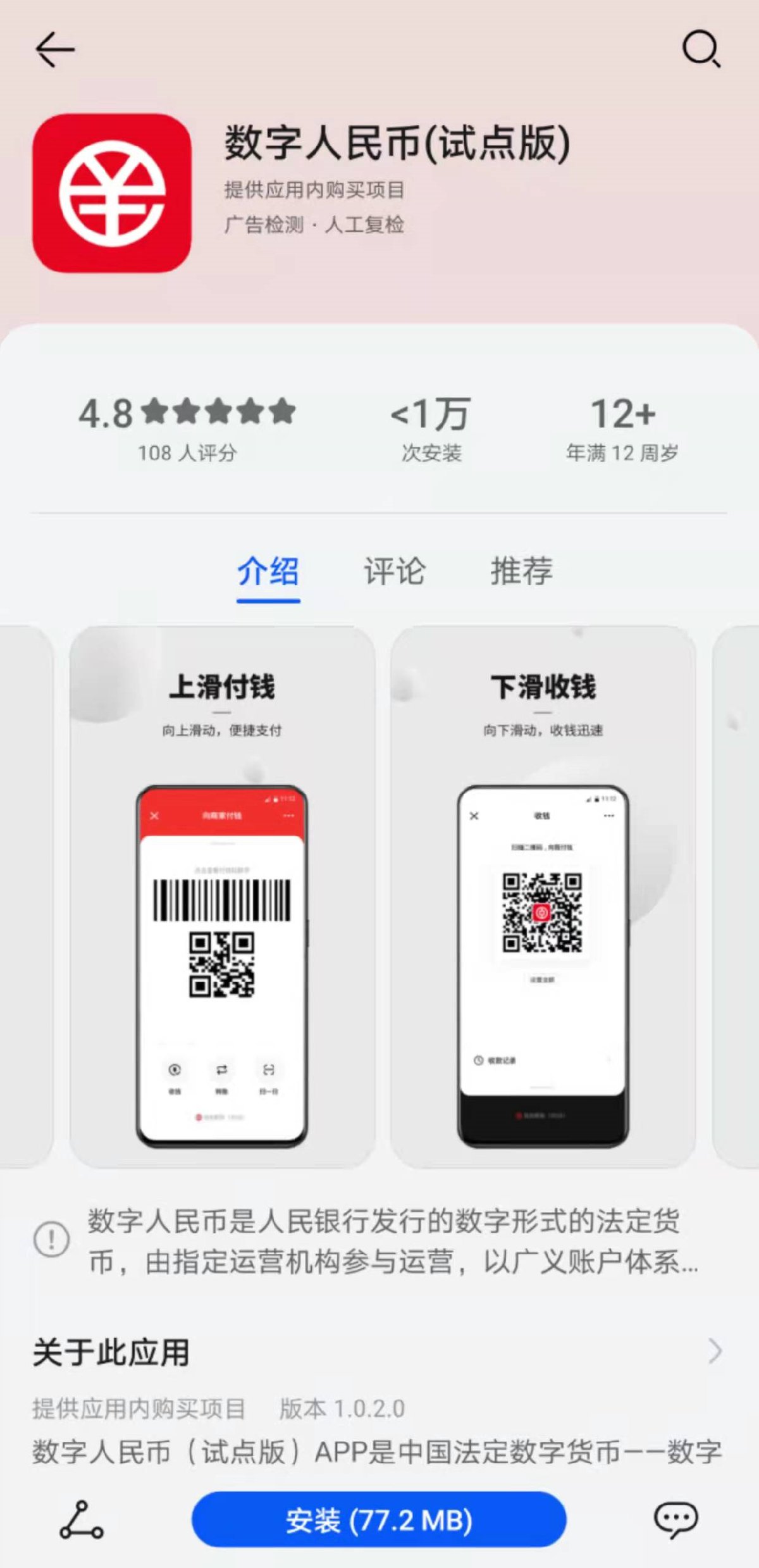
Task: Write a comment using the chat bubble icon
Action: coord(676,1520)
